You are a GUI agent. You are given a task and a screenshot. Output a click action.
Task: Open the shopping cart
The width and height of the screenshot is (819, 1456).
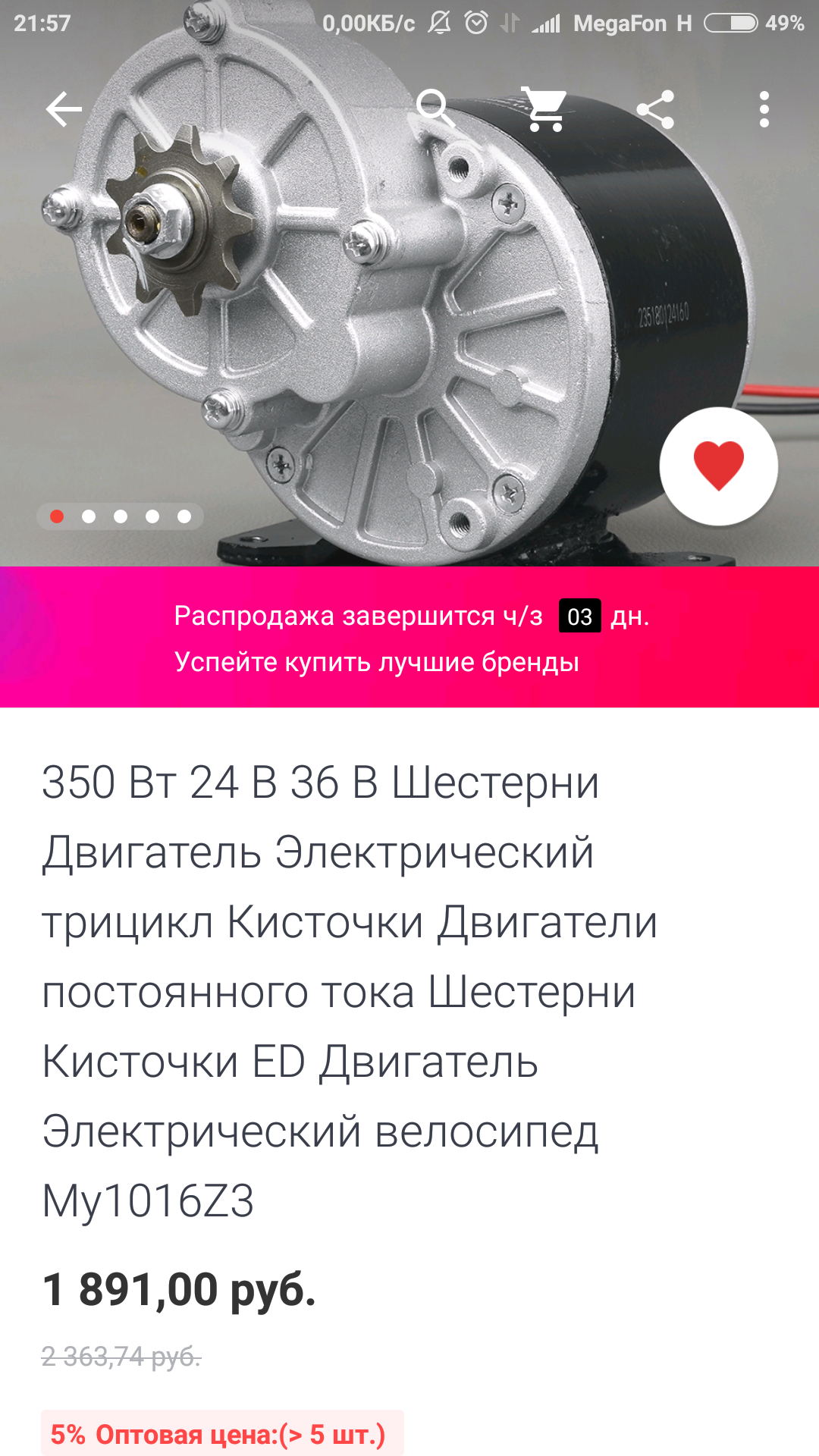[544, 110]
